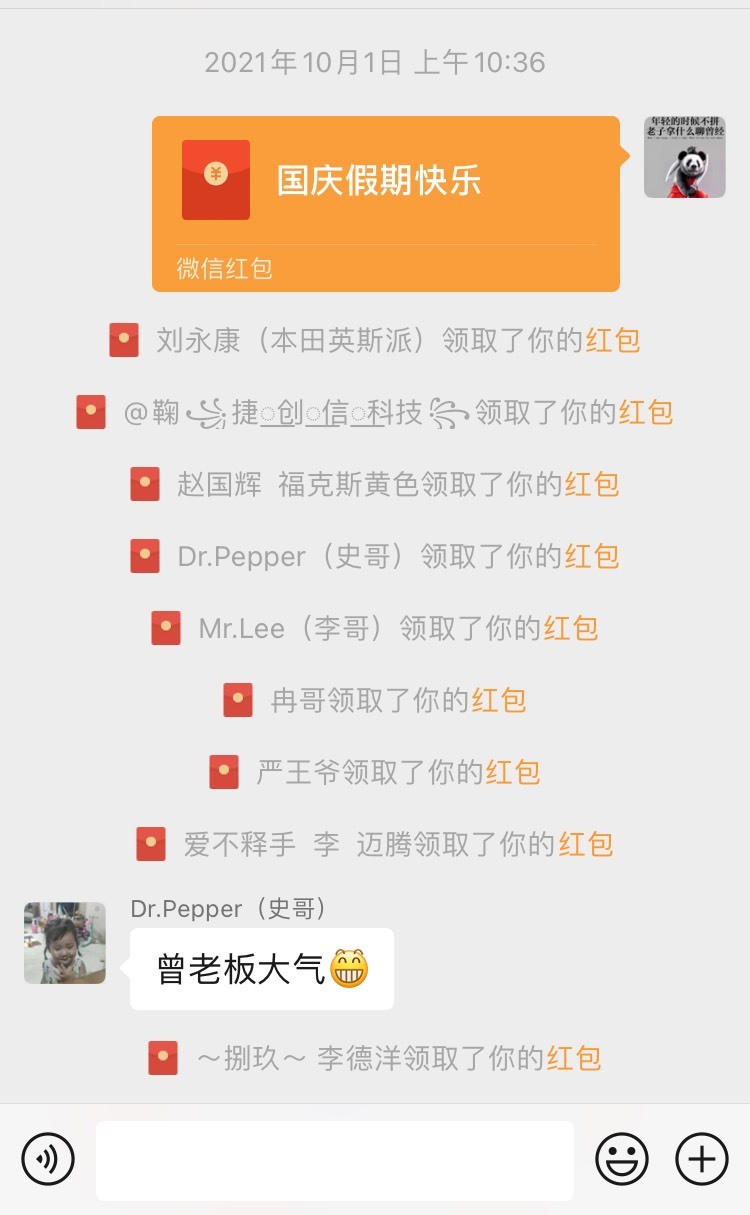Open the 国庆假期快乐 red packet

[x=386, y=204]
